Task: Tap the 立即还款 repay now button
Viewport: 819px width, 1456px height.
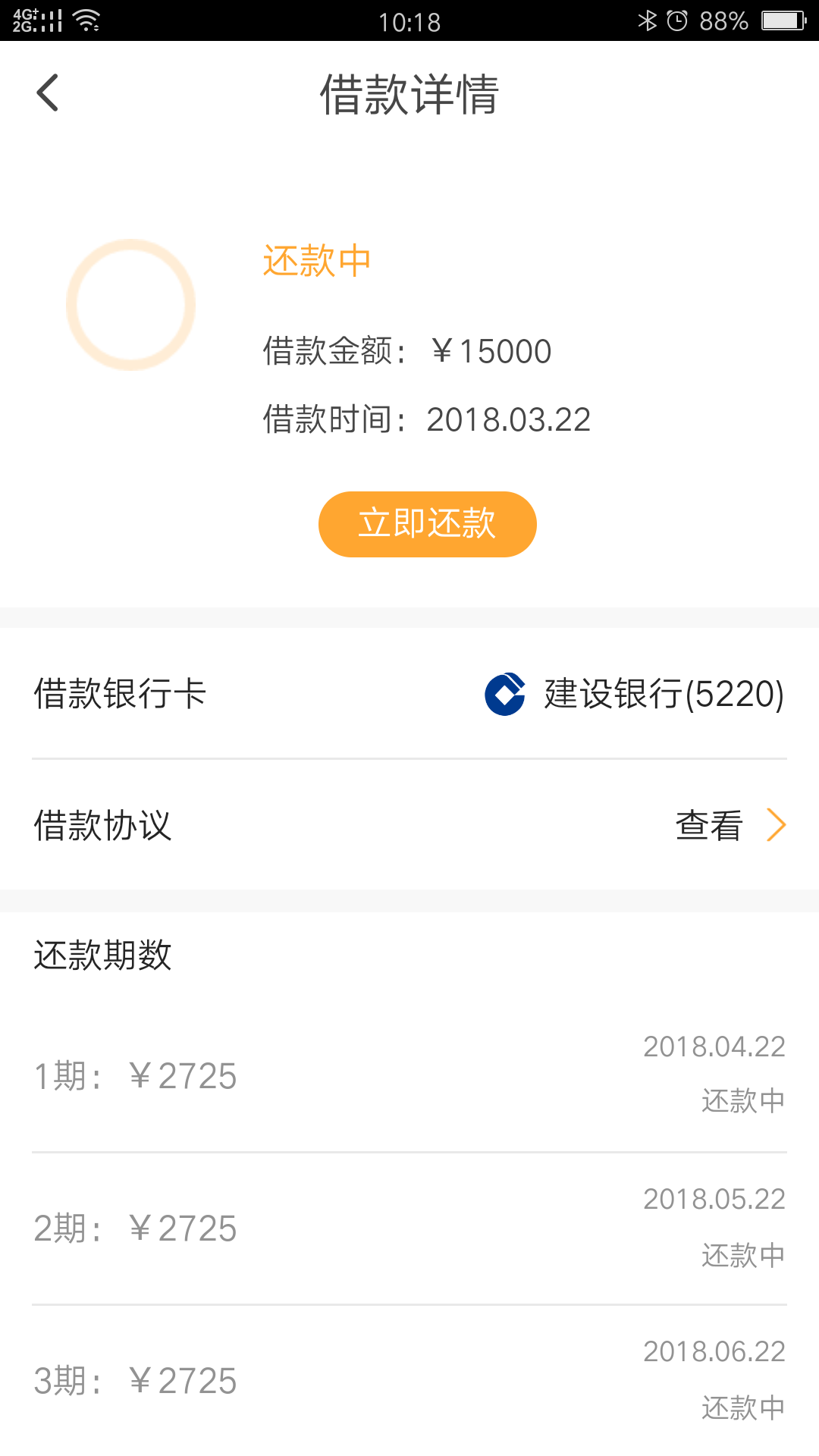Action: (428, 524)
